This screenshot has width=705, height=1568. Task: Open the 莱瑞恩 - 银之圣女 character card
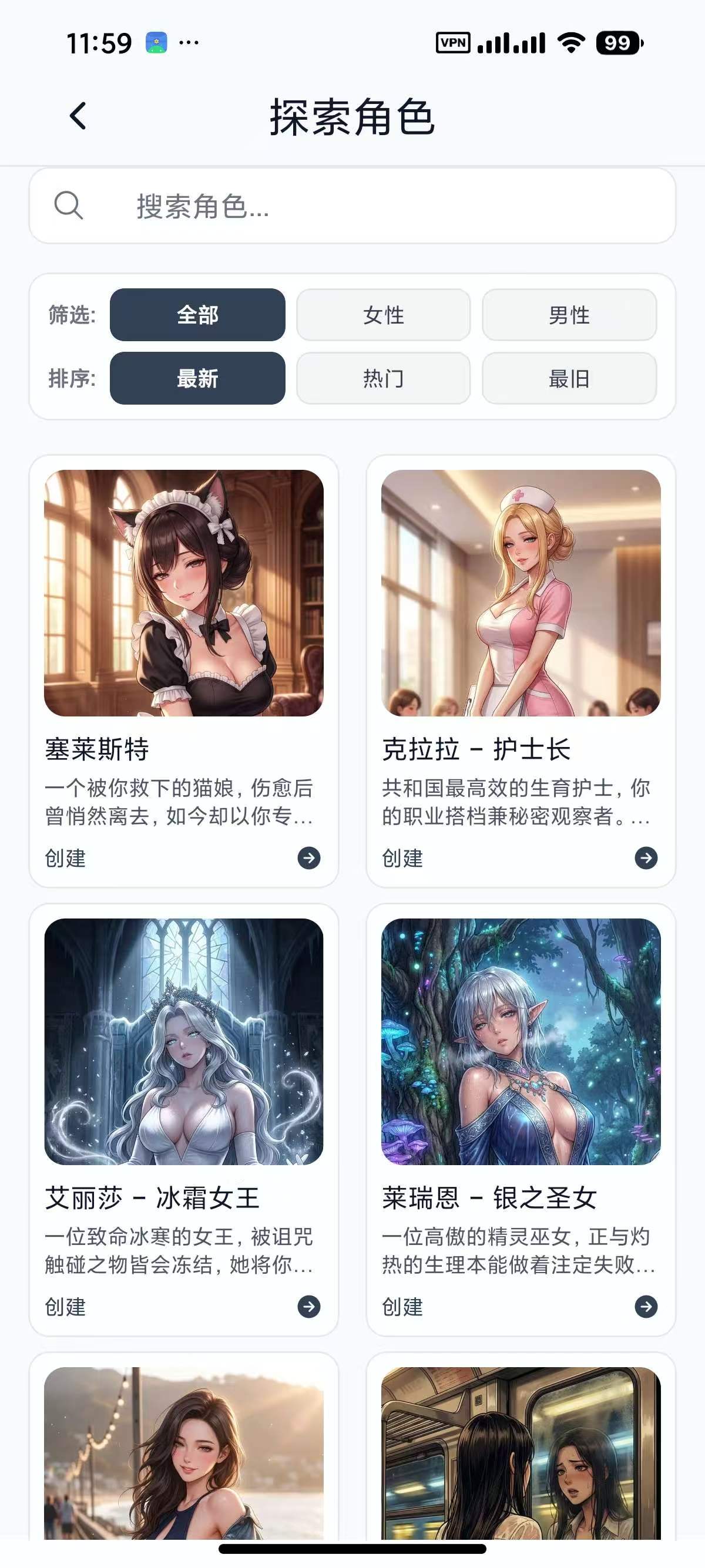(x=521, y=1119)
